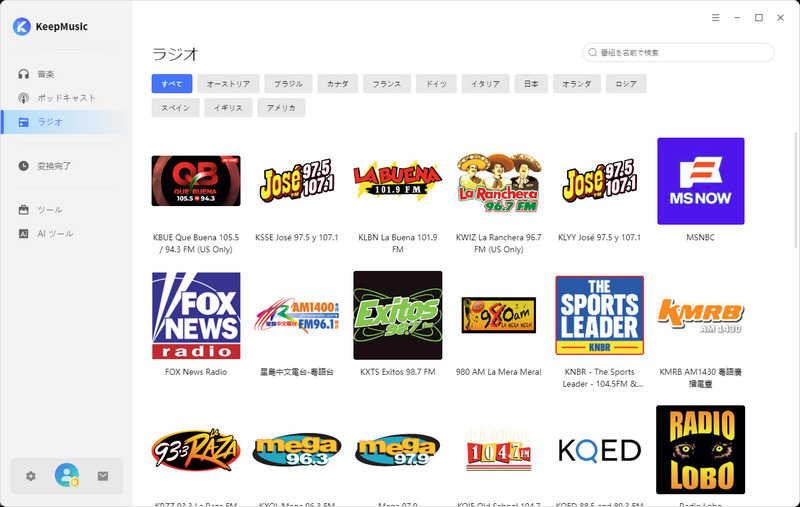Open the ツール page
This screenshot has width=800, height=507.
pos(50,210)
